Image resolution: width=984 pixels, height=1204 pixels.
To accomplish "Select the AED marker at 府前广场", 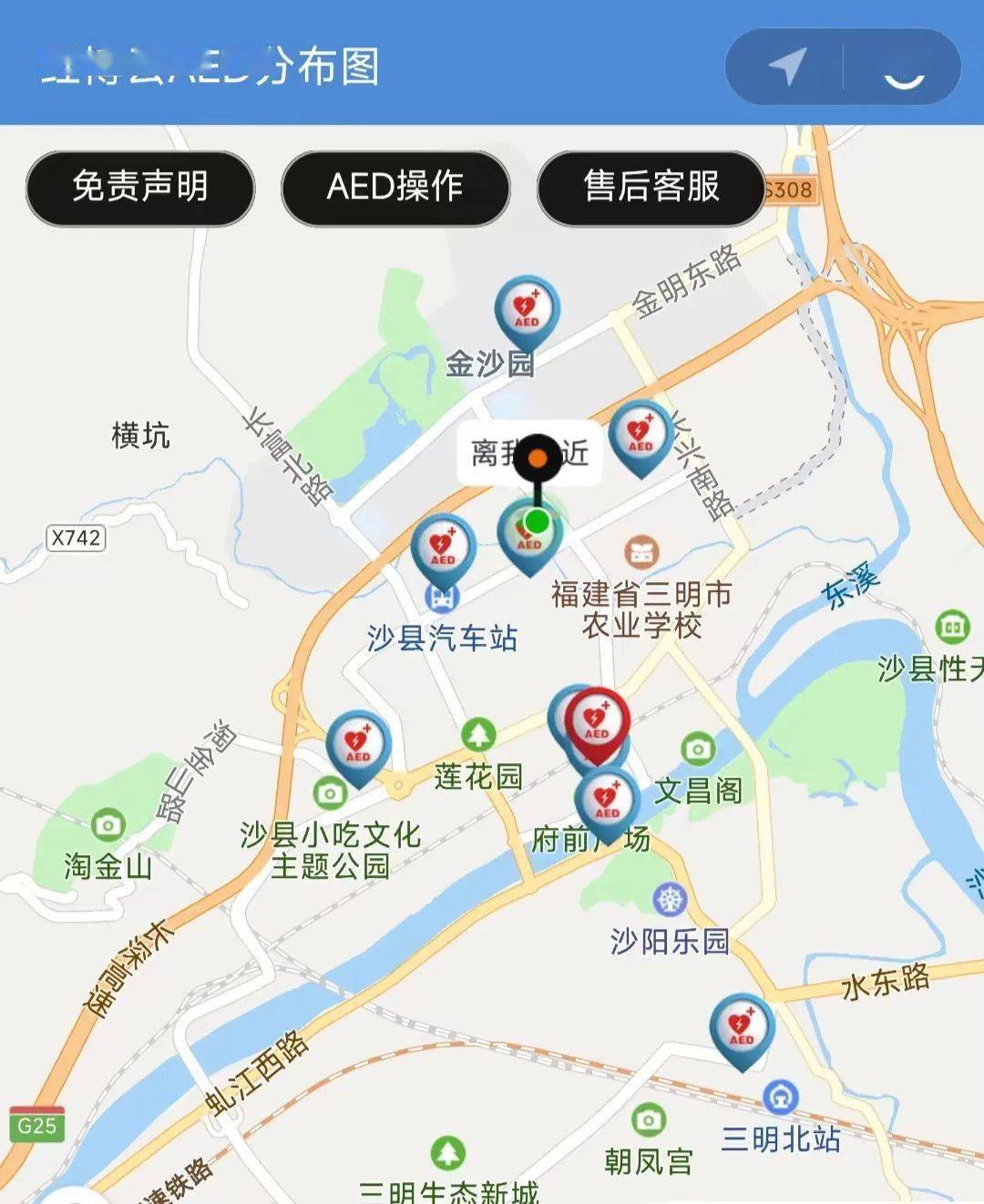I will (x=604, y=801).
